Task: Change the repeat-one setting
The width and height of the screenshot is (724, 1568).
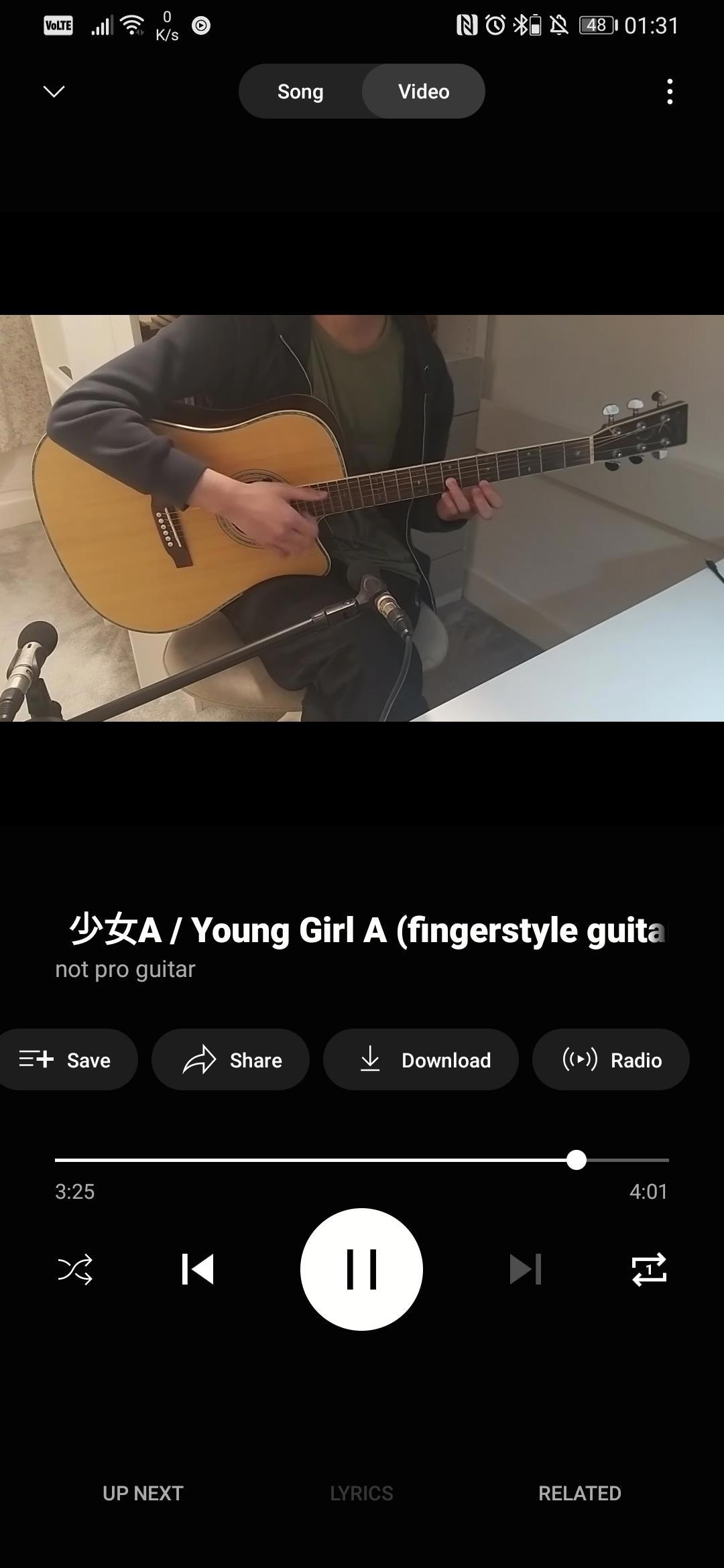Action: click(x=649, y=1269)
